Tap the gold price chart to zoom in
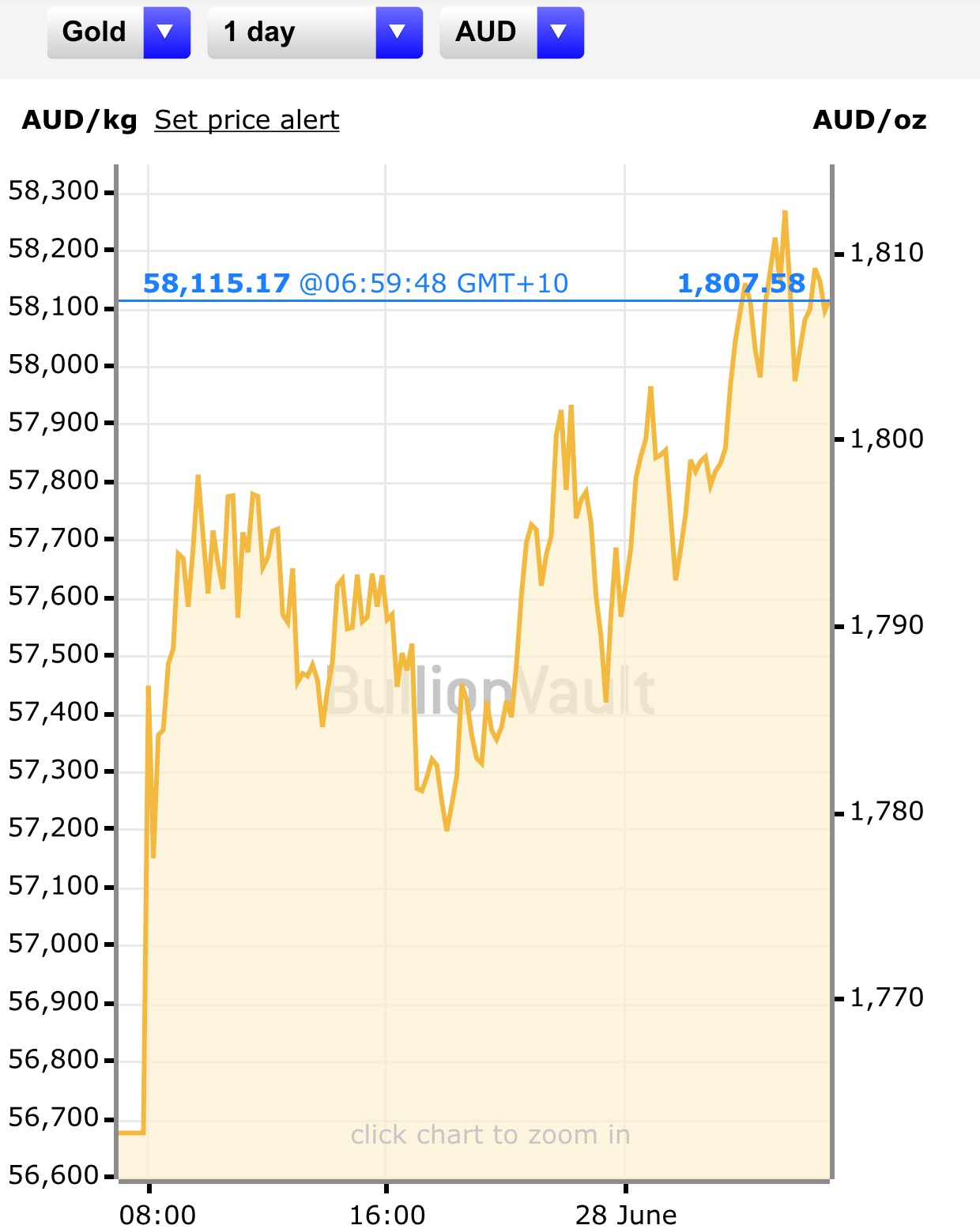The height and width of the screenshot is (1229, 980). [x=474, y=672]
